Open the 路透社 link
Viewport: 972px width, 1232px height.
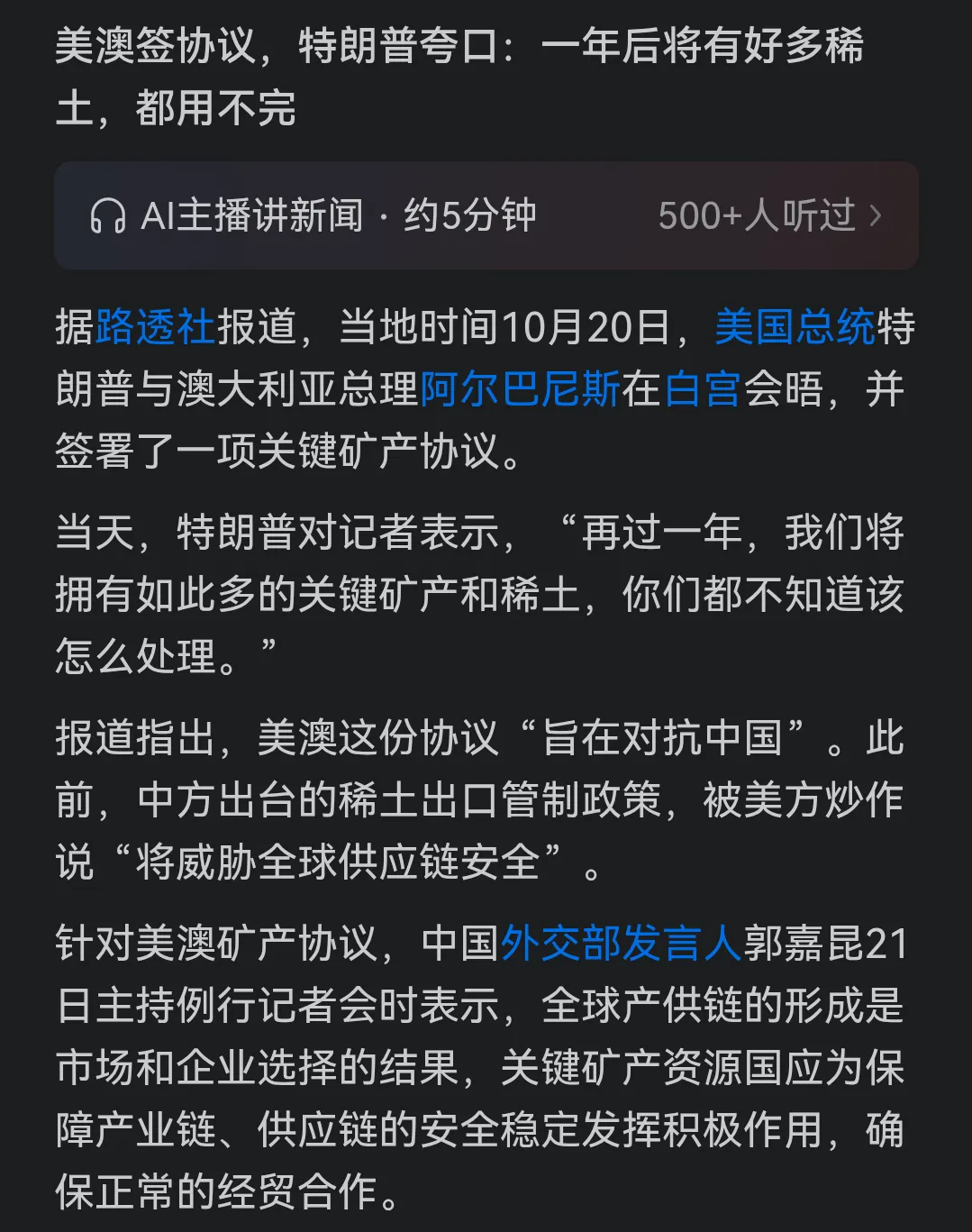click(x=155, y=327)
